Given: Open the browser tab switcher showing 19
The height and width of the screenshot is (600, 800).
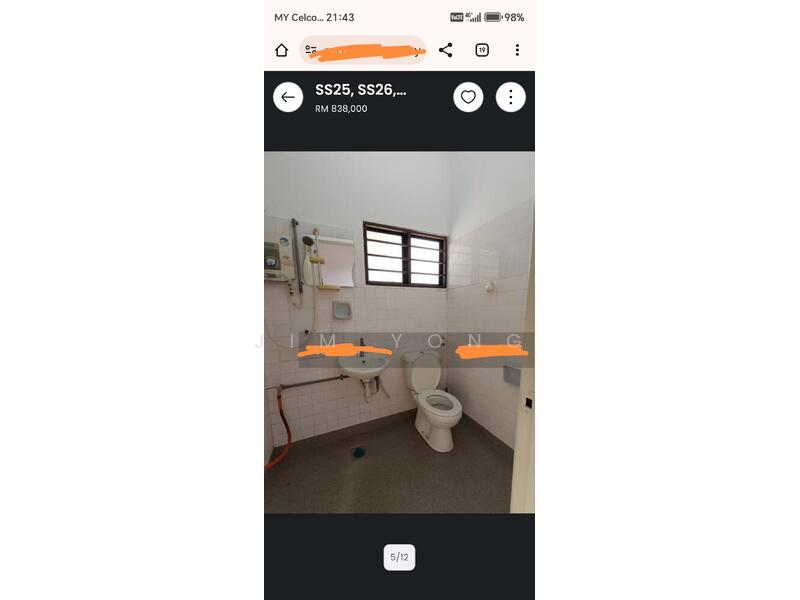Looking at the screenshot, I should point(482,50).
